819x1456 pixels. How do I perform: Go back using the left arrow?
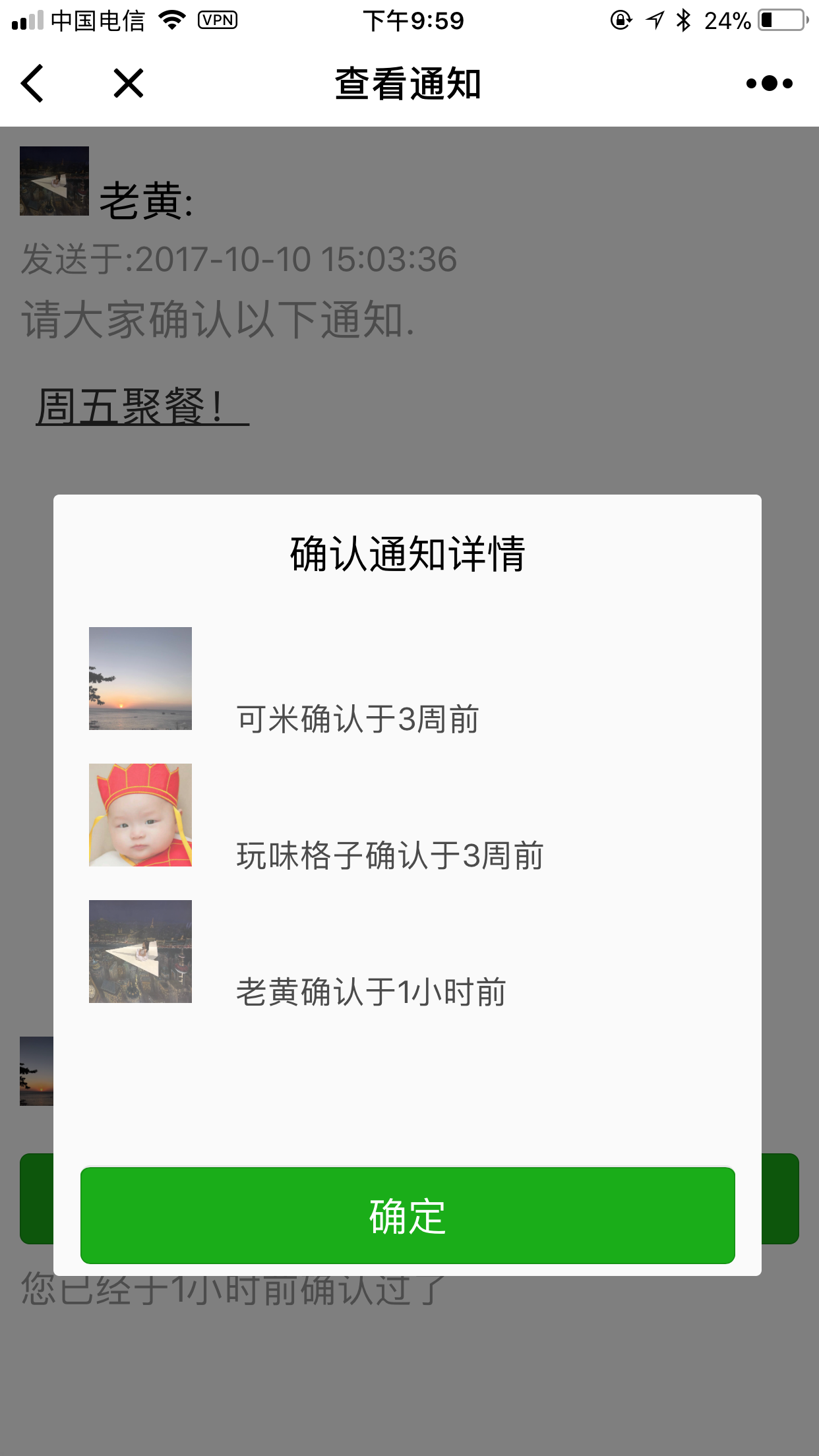click(x=32, y=83)
